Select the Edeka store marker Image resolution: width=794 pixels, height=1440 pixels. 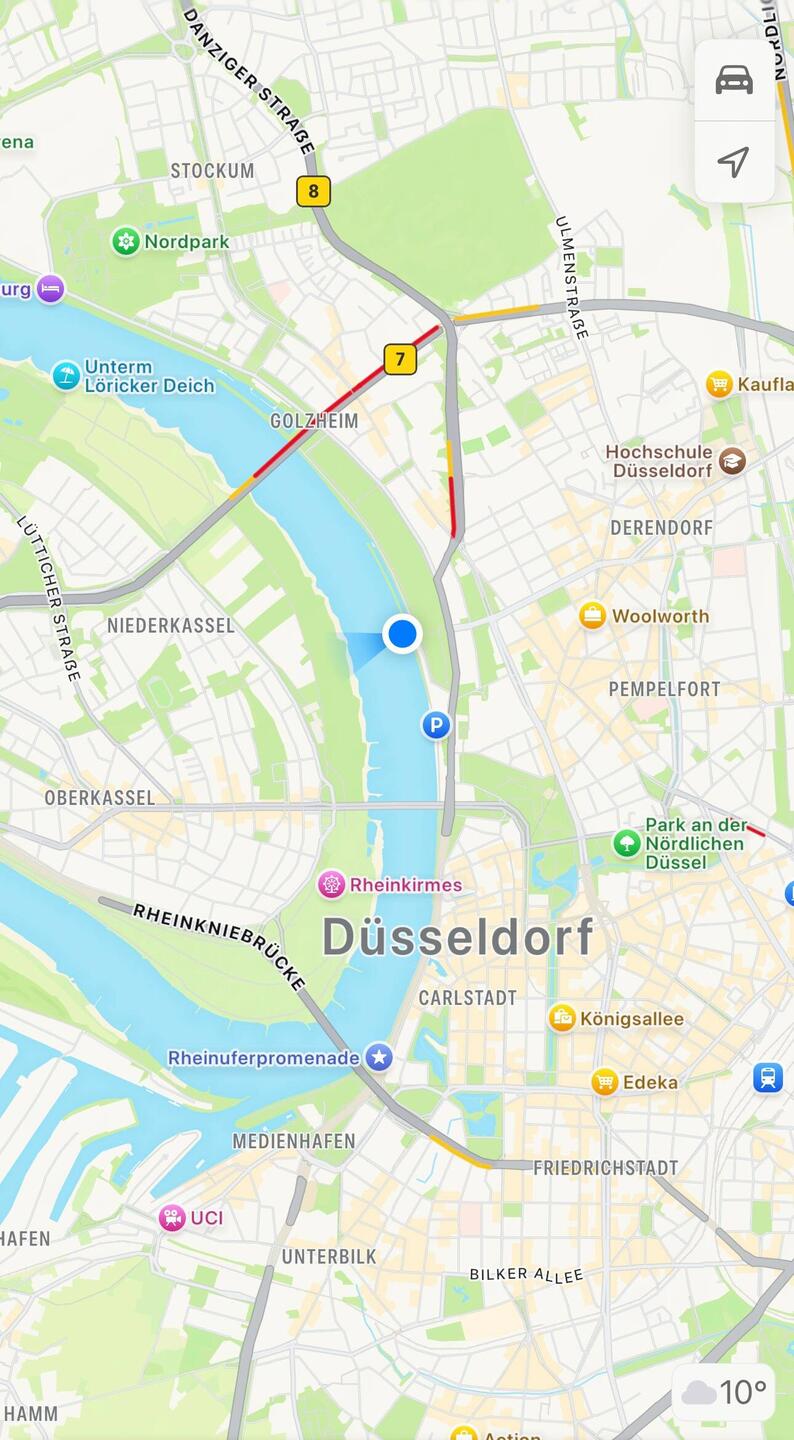[604, 1082]
